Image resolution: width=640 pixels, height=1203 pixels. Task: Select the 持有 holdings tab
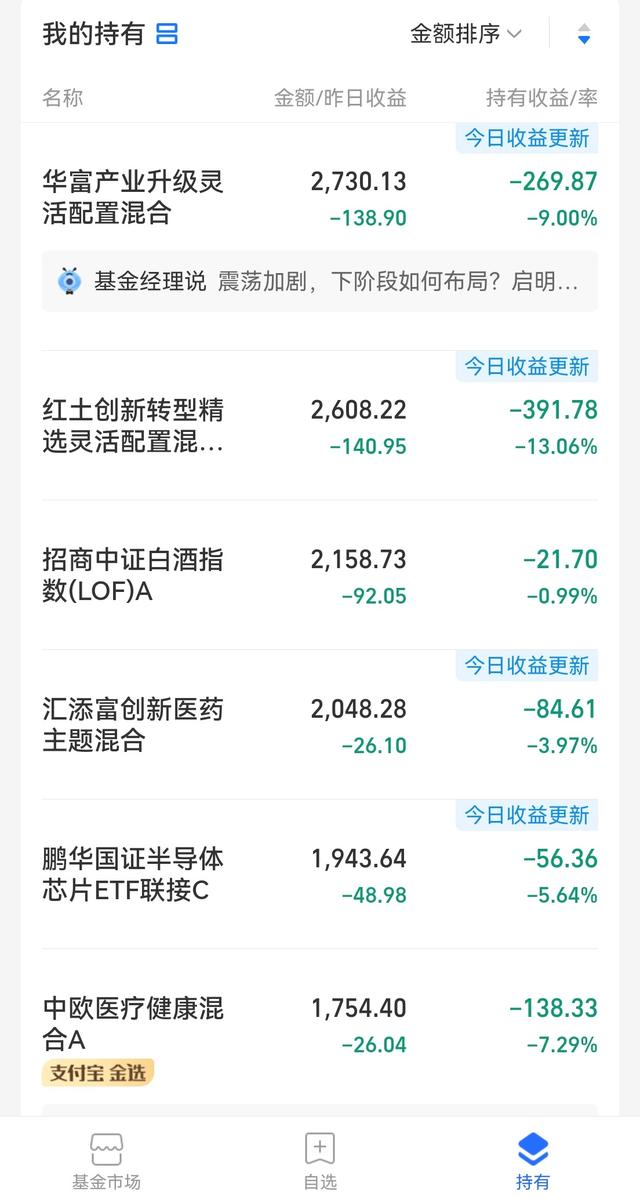point(533,1161)
